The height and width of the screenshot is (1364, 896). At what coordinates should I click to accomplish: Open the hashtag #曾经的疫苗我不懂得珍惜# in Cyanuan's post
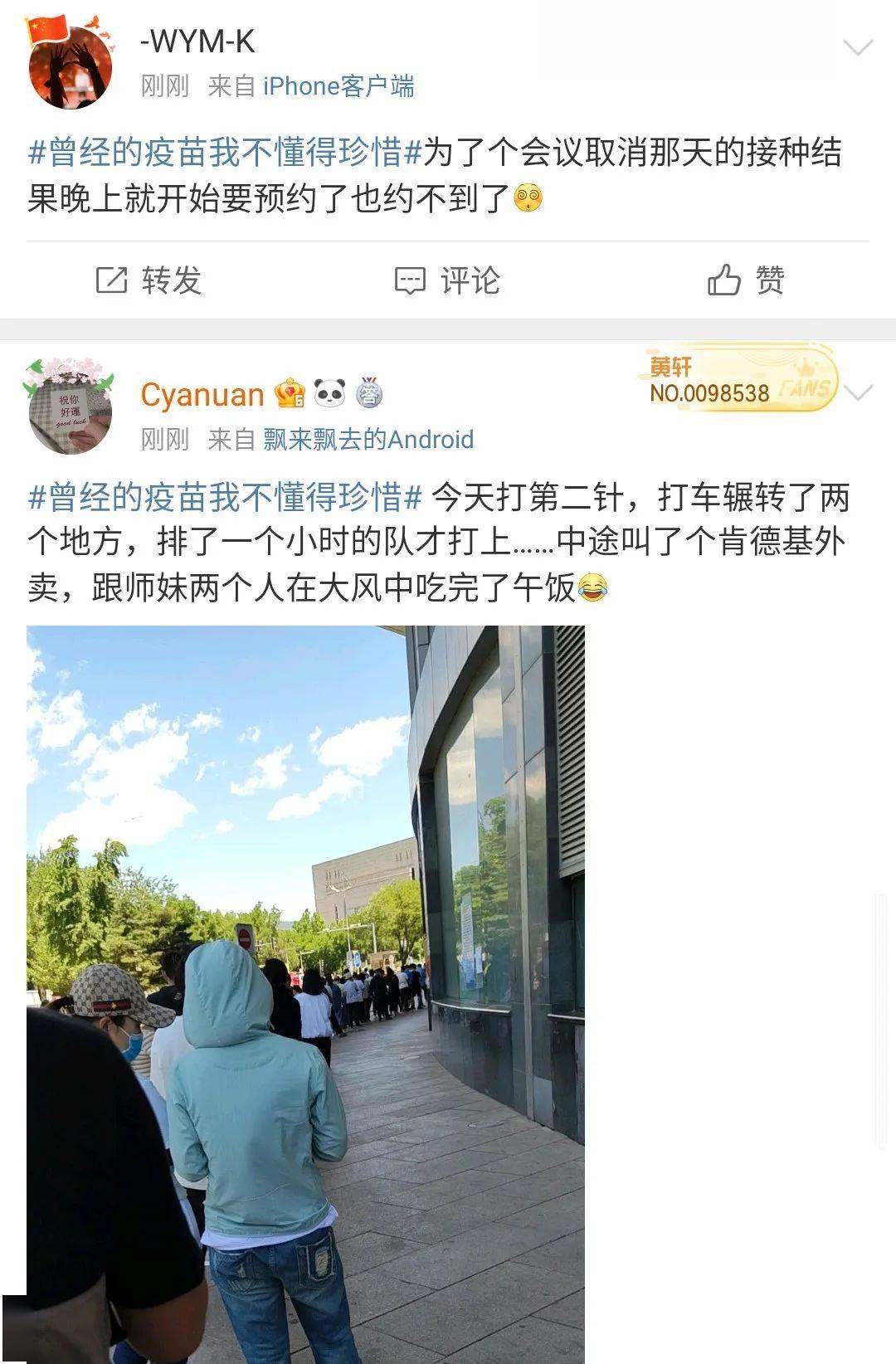(226, 498)
